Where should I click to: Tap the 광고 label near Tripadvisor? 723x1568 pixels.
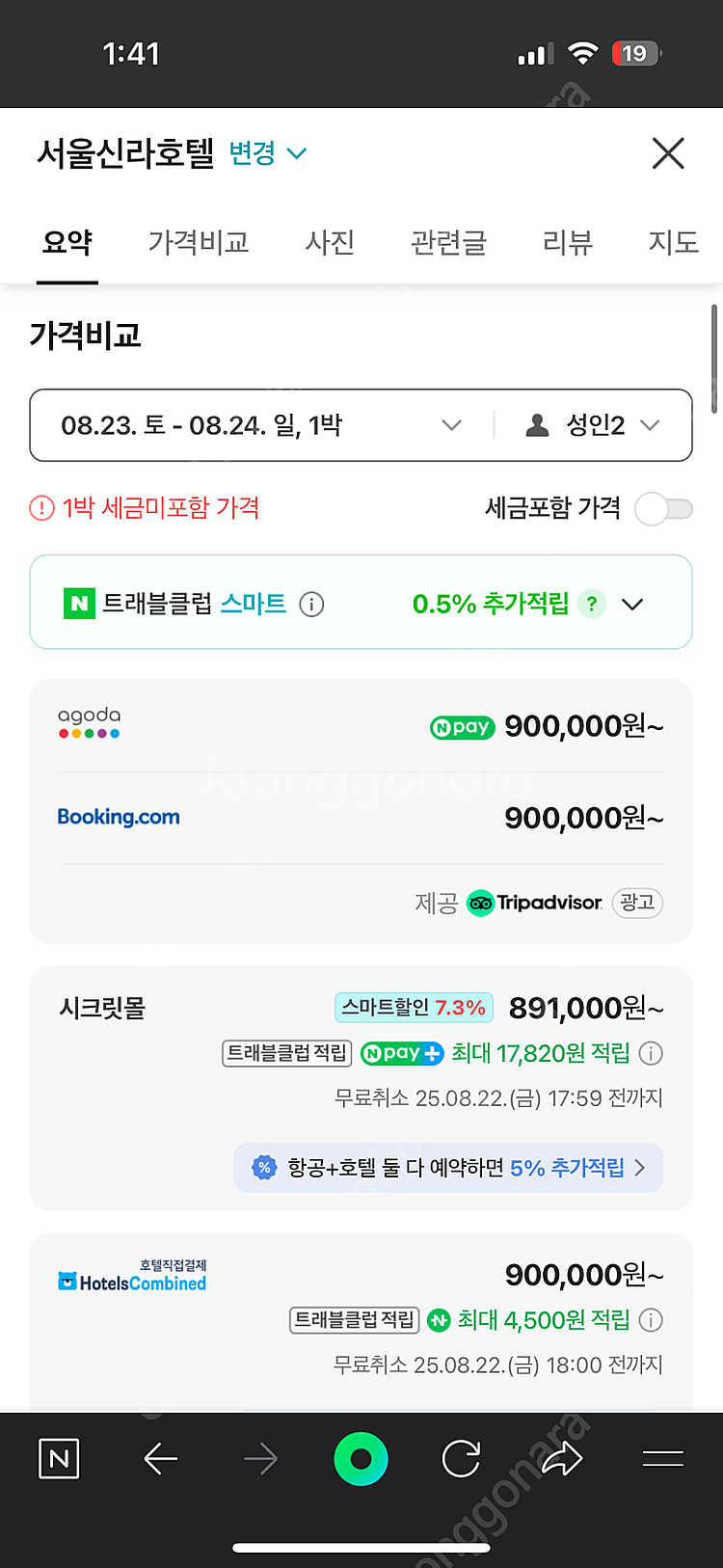(637, 904)
